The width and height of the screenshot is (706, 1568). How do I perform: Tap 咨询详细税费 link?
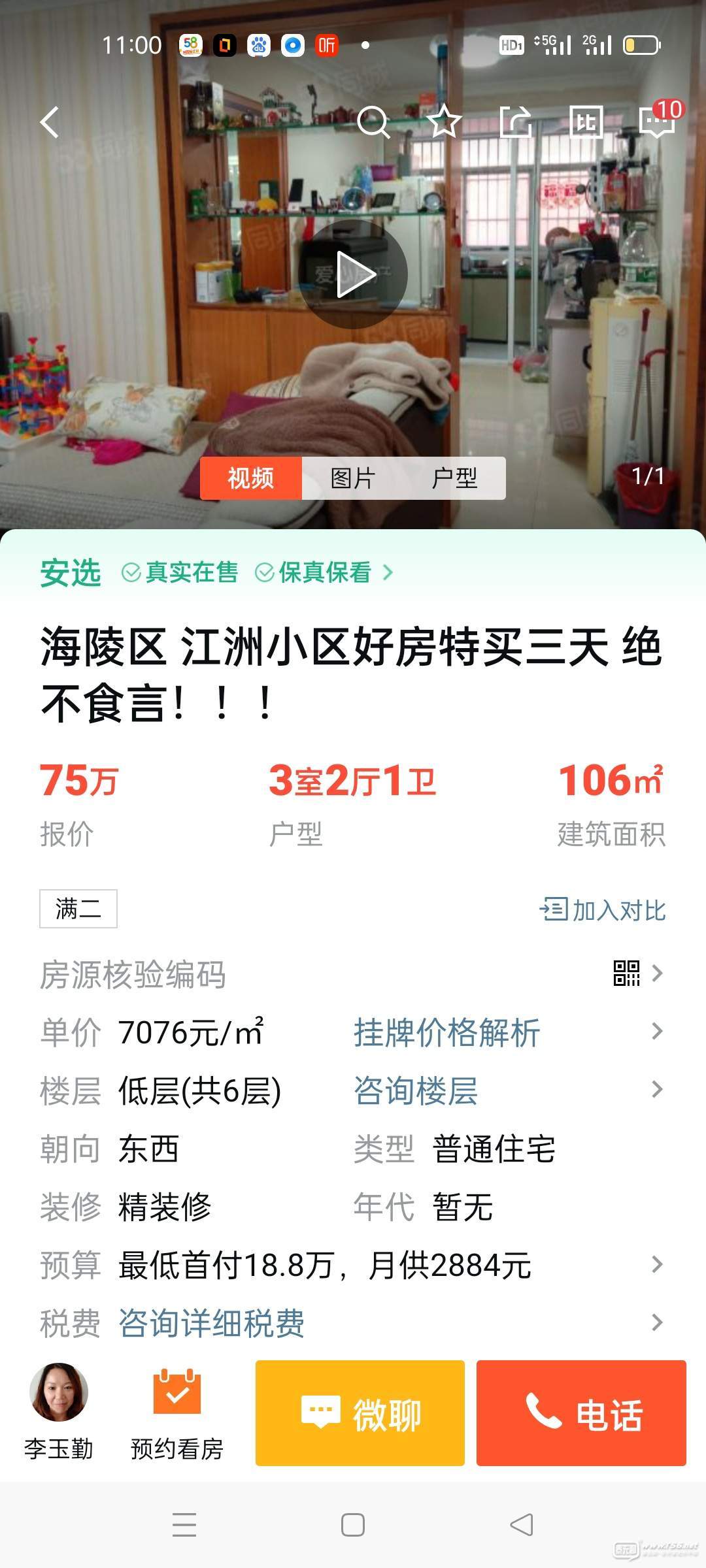tap(211, 1323)
